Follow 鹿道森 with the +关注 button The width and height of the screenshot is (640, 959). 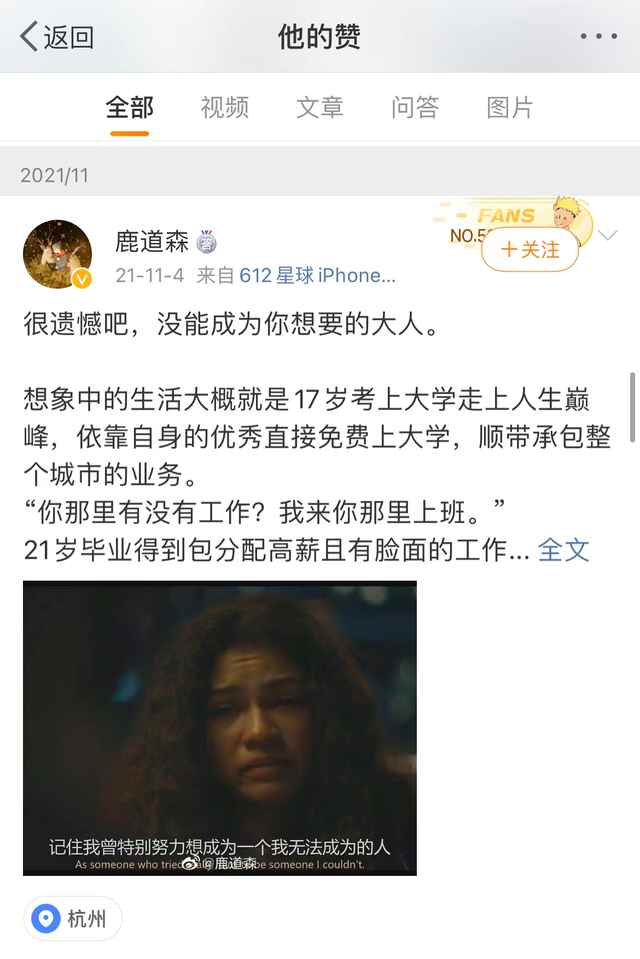pos(530,250)
